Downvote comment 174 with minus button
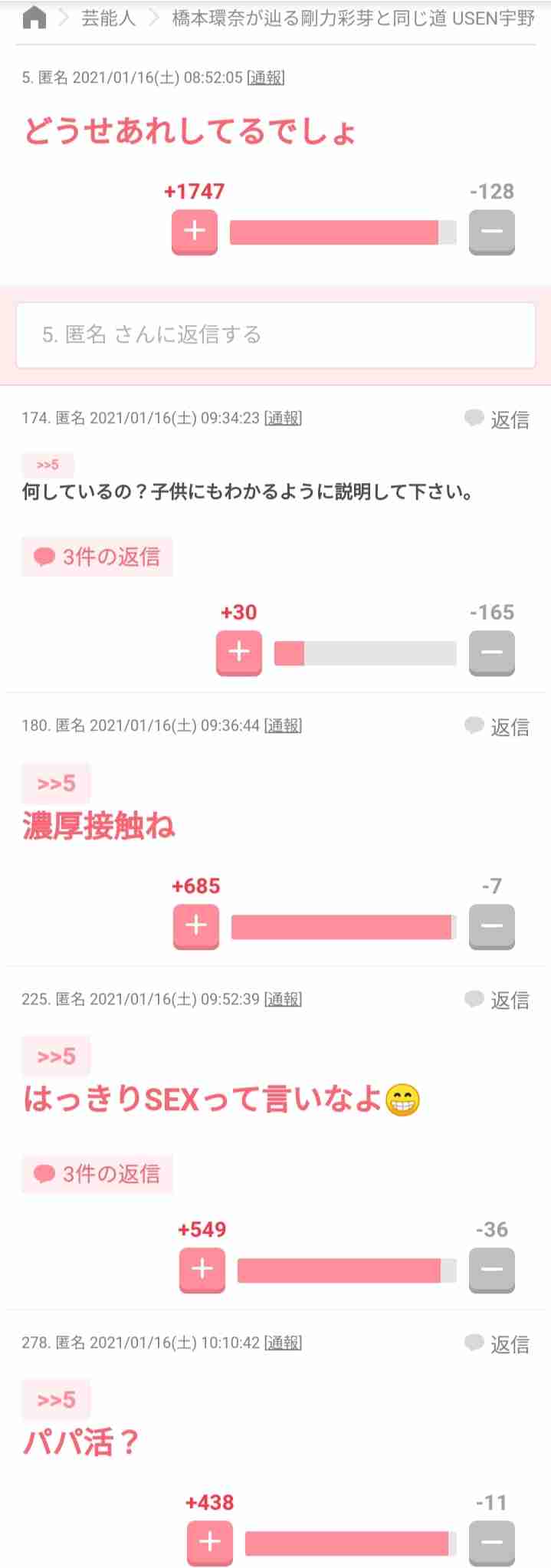Image resolution: width=551 pixels, height=1568 pixels. [x=491, y=653]
